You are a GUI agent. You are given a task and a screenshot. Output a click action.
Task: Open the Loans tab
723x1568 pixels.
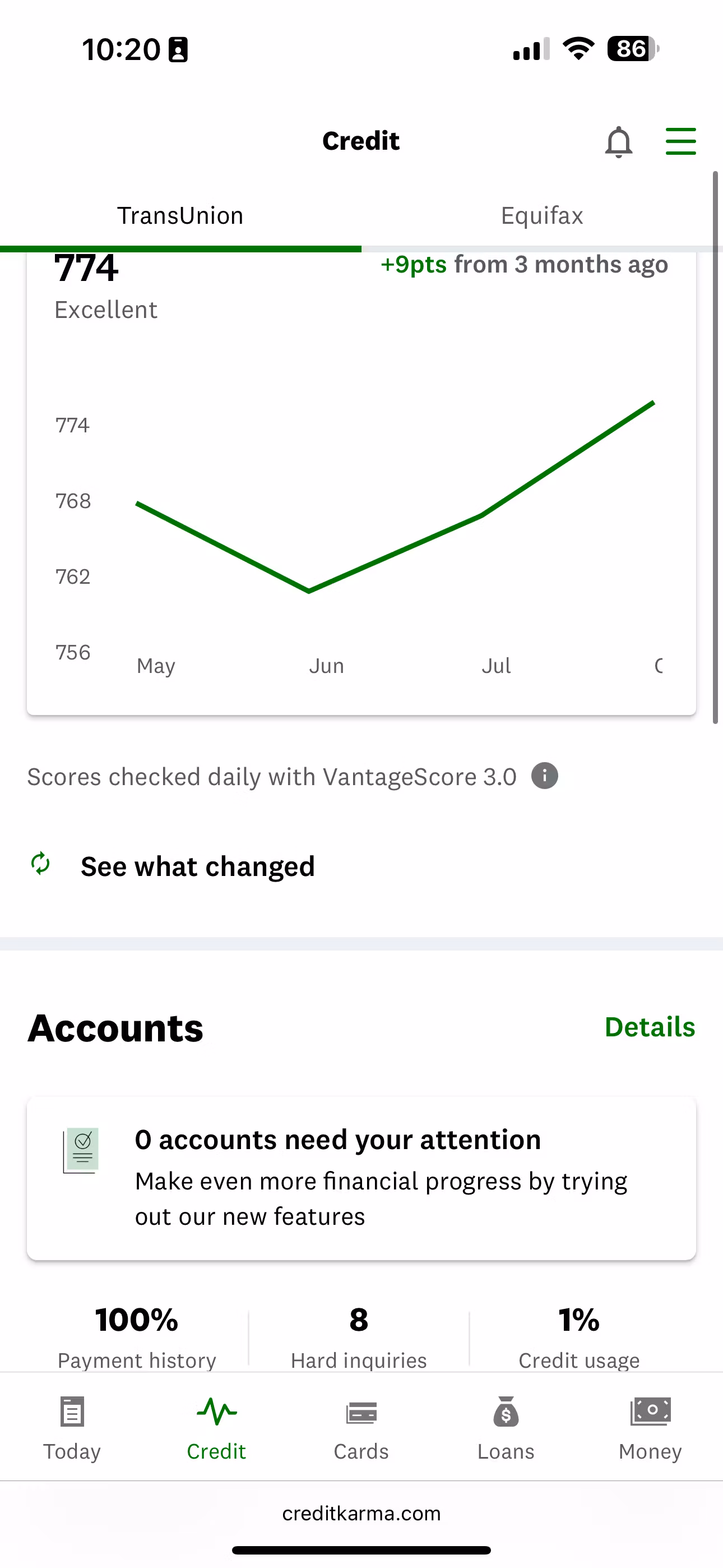coord(506,1427)
